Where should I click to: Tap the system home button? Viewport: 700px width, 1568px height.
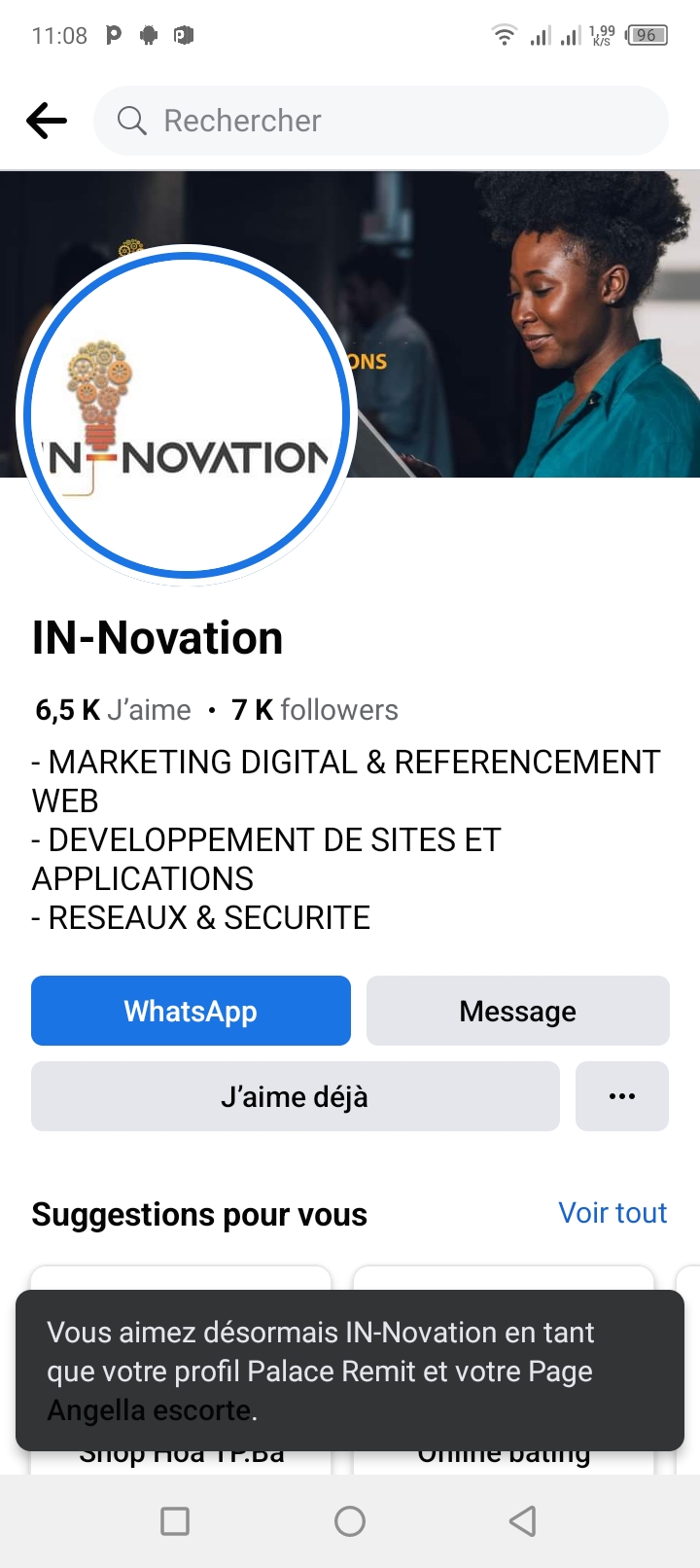(350, 1520)
